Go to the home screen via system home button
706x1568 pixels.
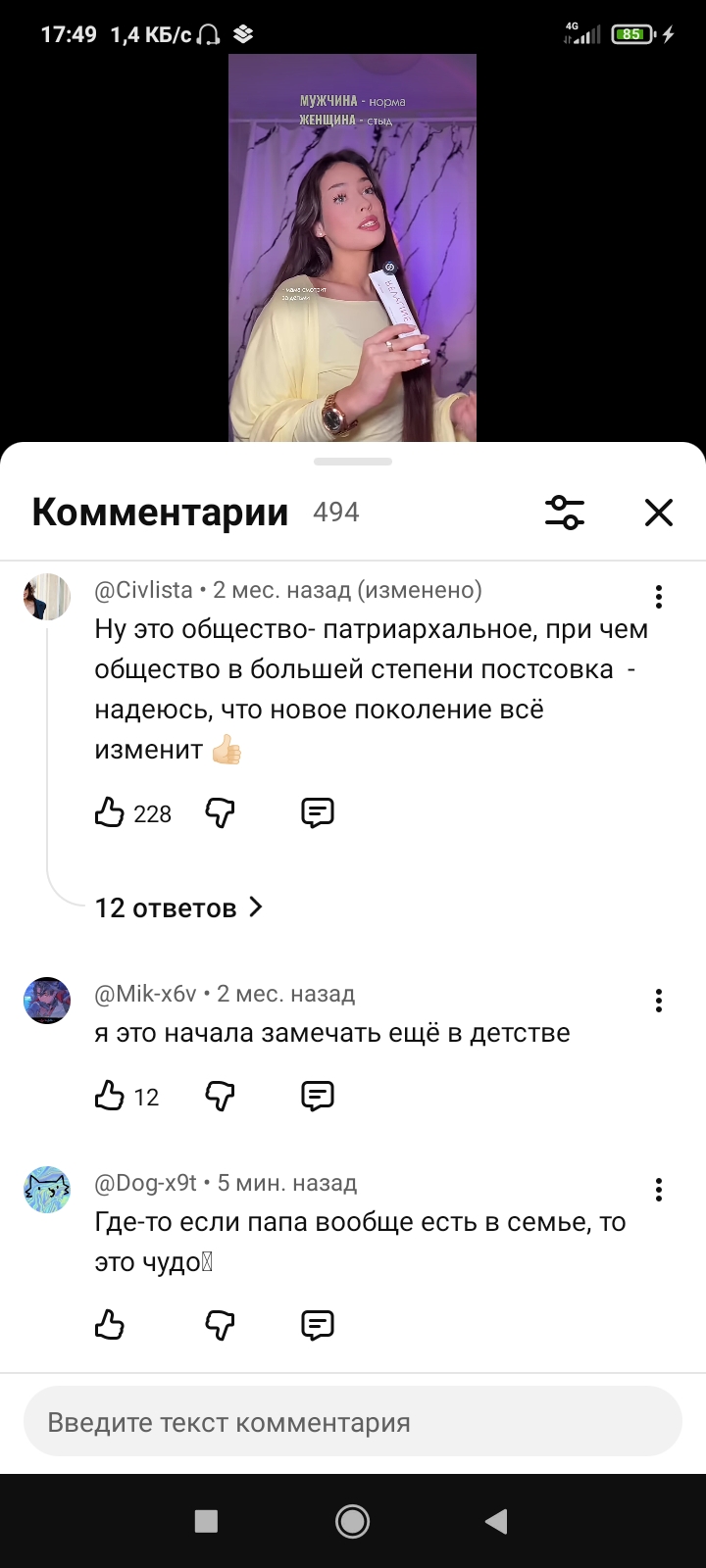pyautogui.click(x=352, y=1521)
